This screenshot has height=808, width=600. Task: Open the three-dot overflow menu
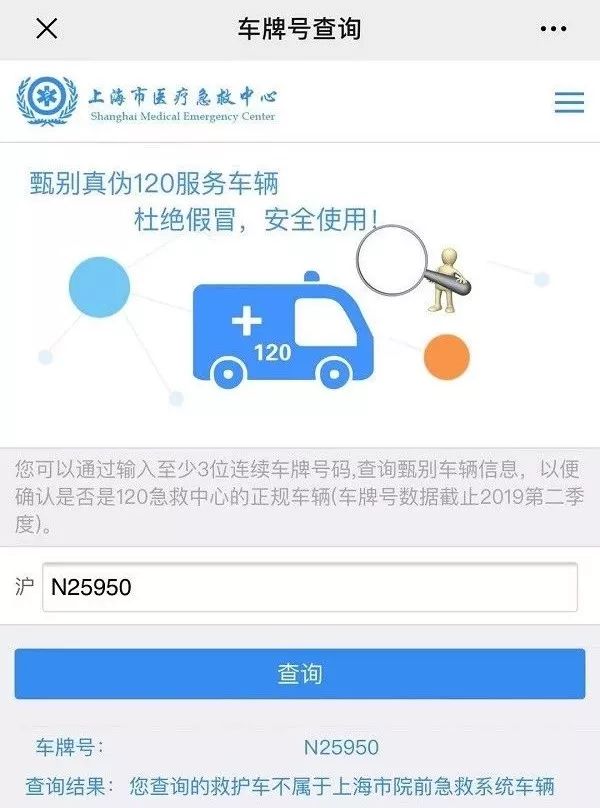[553, 29]
